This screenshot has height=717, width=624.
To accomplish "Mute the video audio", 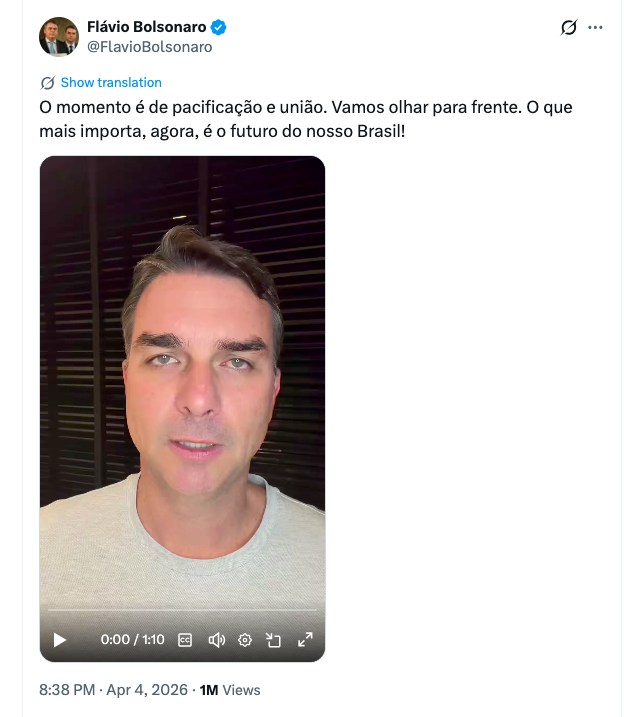I will (216, 640).
